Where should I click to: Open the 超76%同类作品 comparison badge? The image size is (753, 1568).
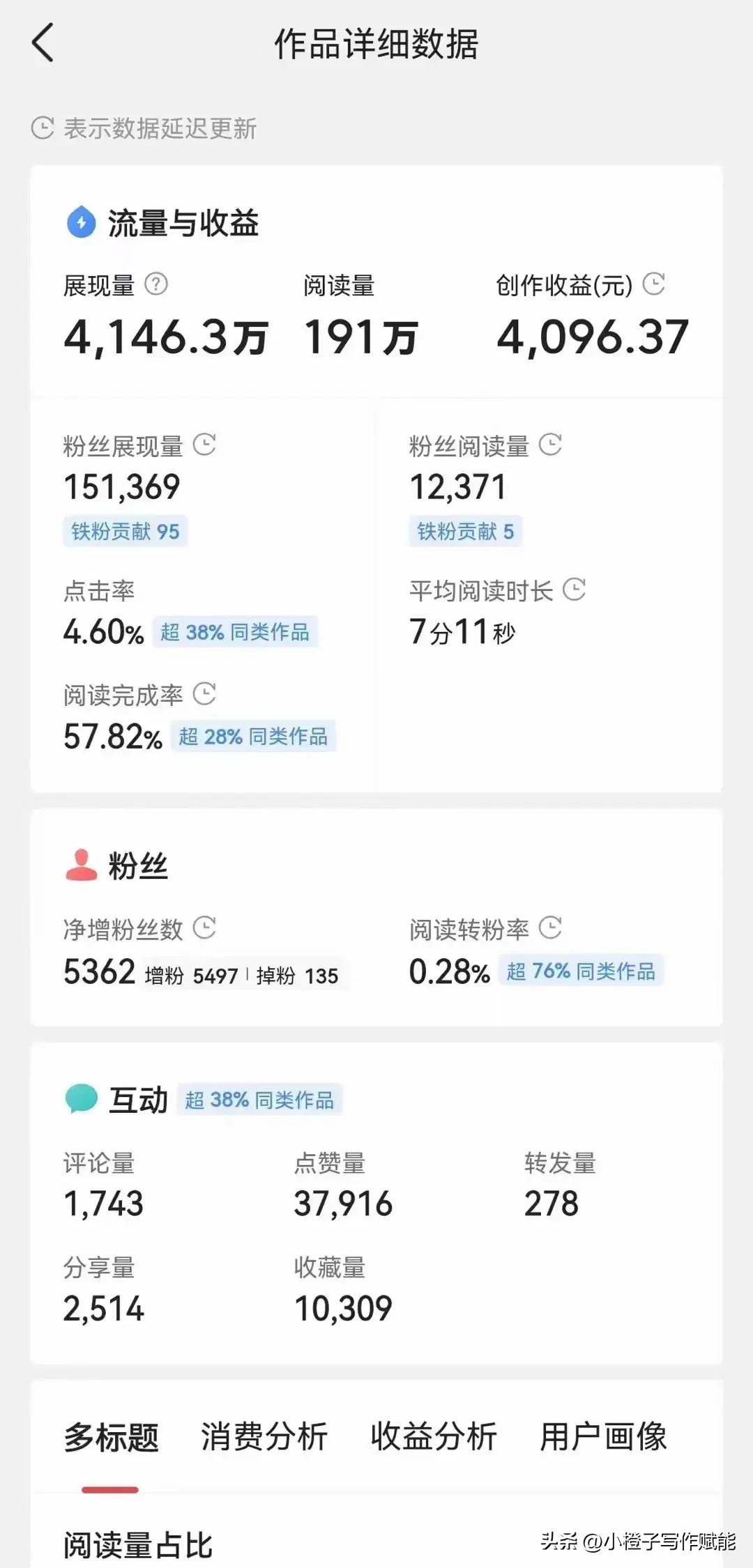[582, 972]
